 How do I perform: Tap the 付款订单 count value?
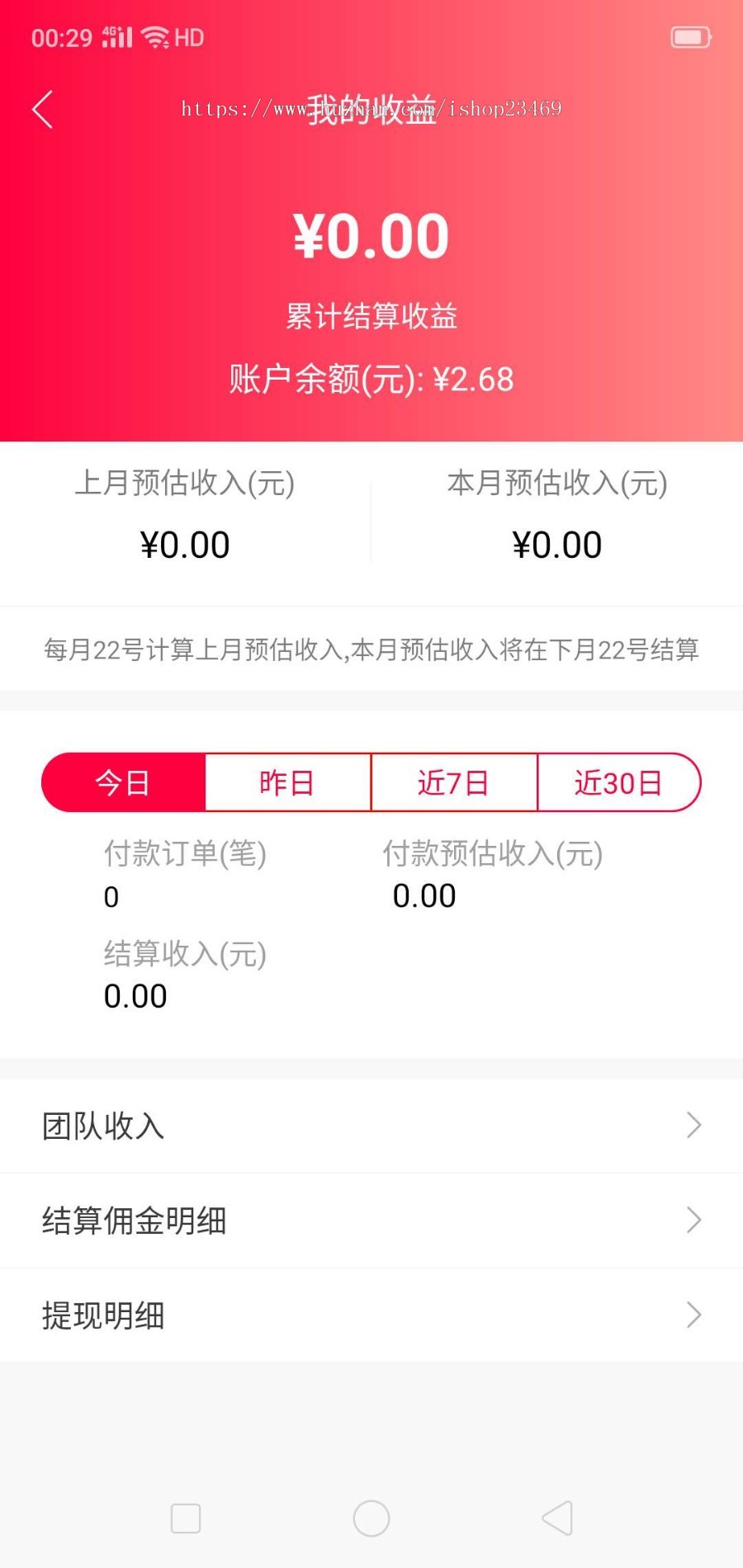(x=111, y=896)
